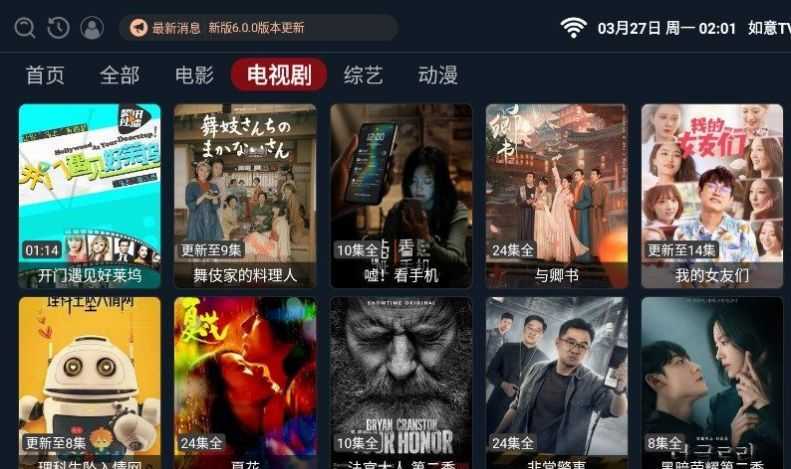Open 黑暗荣耀第二季 drama card

pos(712,382)
